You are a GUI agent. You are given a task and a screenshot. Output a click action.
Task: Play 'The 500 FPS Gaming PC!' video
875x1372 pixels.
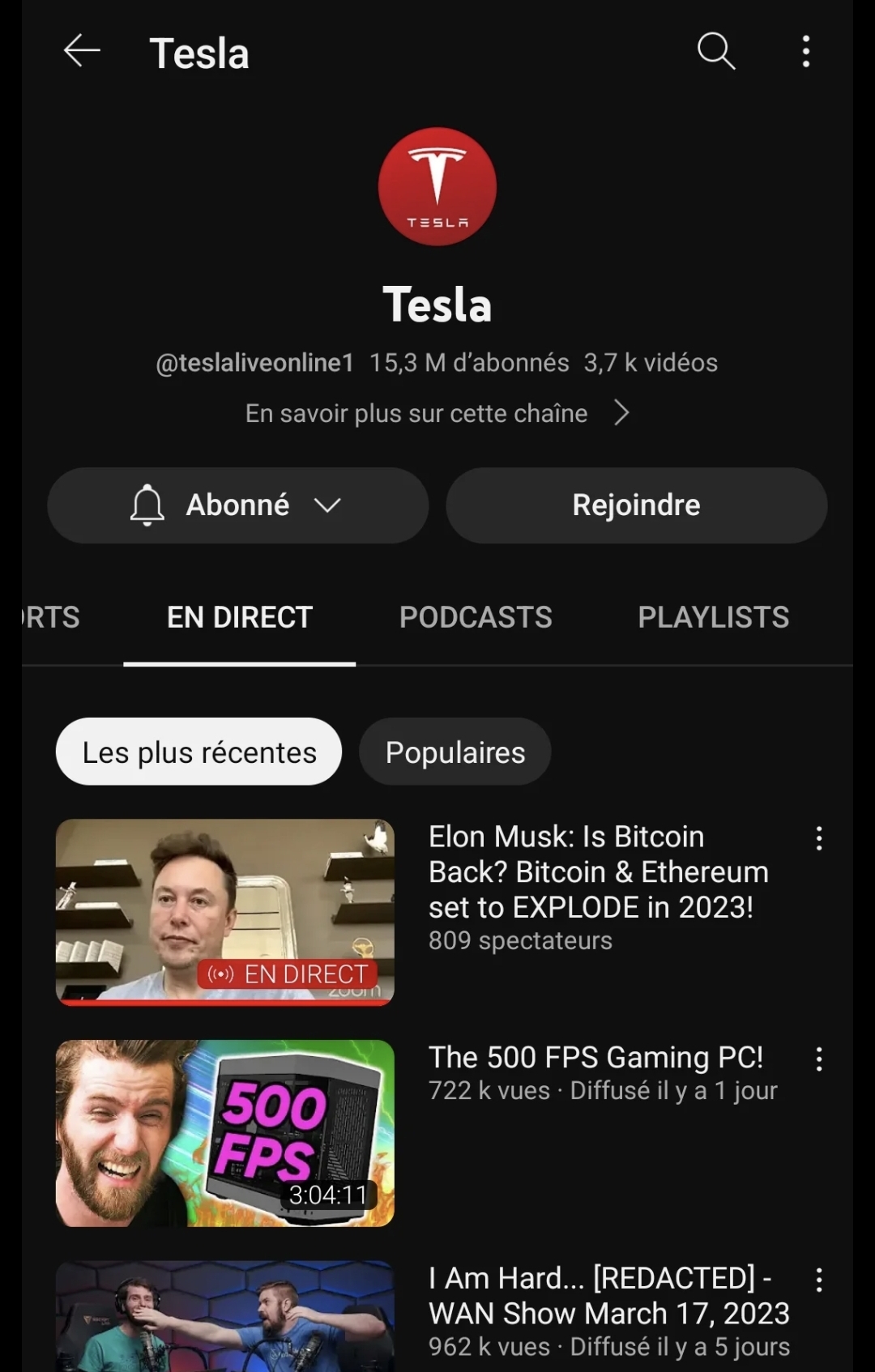pos(225,1133)
